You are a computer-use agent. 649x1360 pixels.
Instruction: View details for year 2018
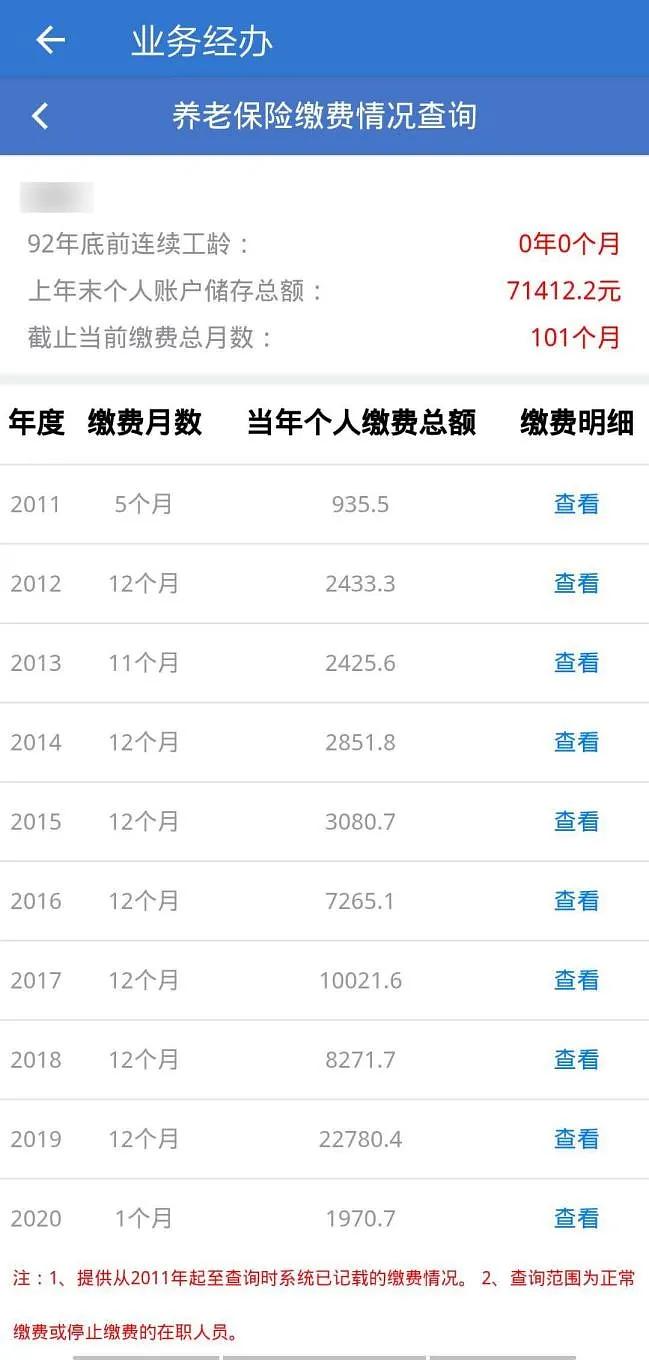[577, 1059]
